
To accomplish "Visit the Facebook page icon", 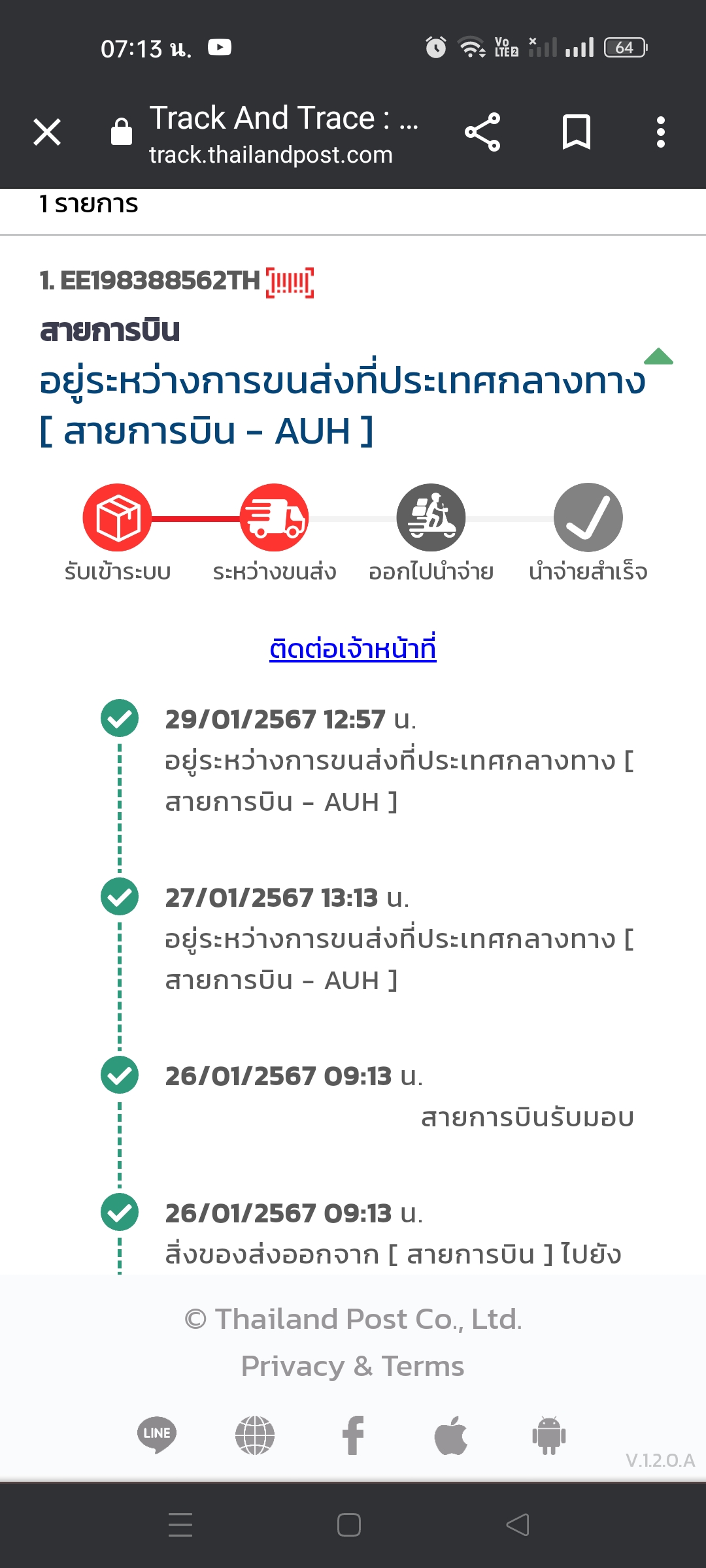I will (x=353, y=1435).
